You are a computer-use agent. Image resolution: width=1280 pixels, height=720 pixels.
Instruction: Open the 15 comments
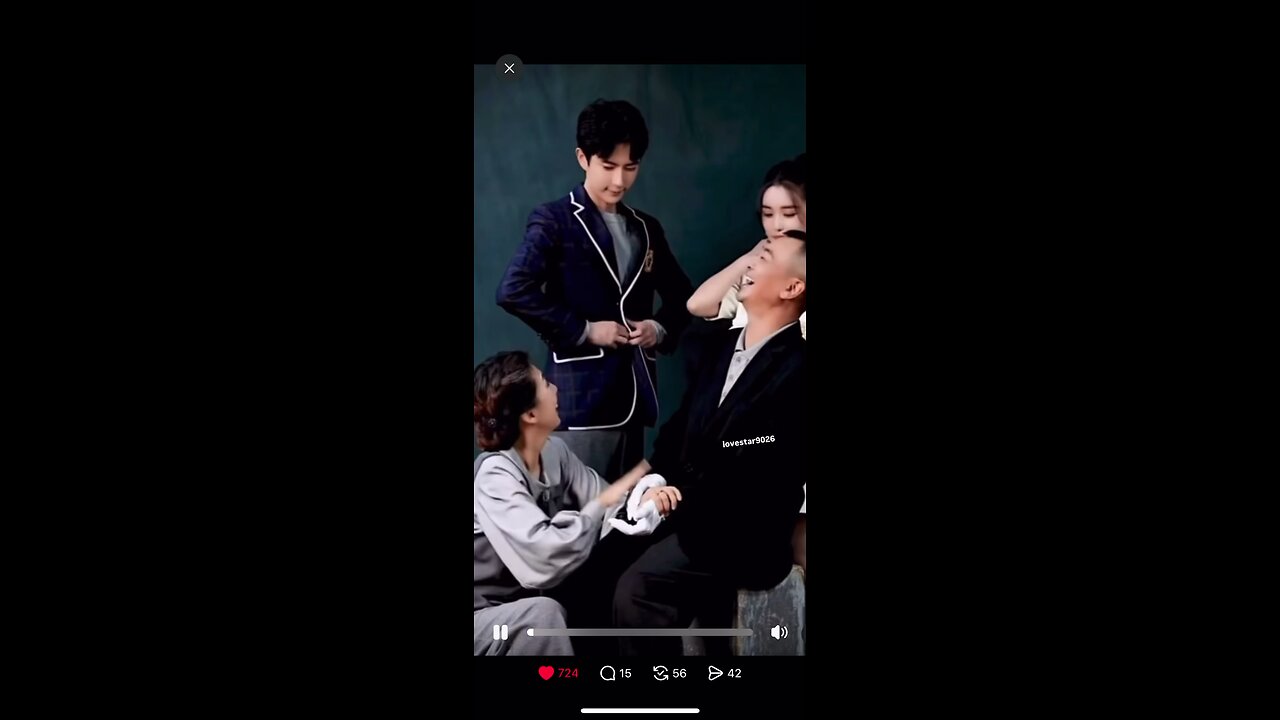607,673
